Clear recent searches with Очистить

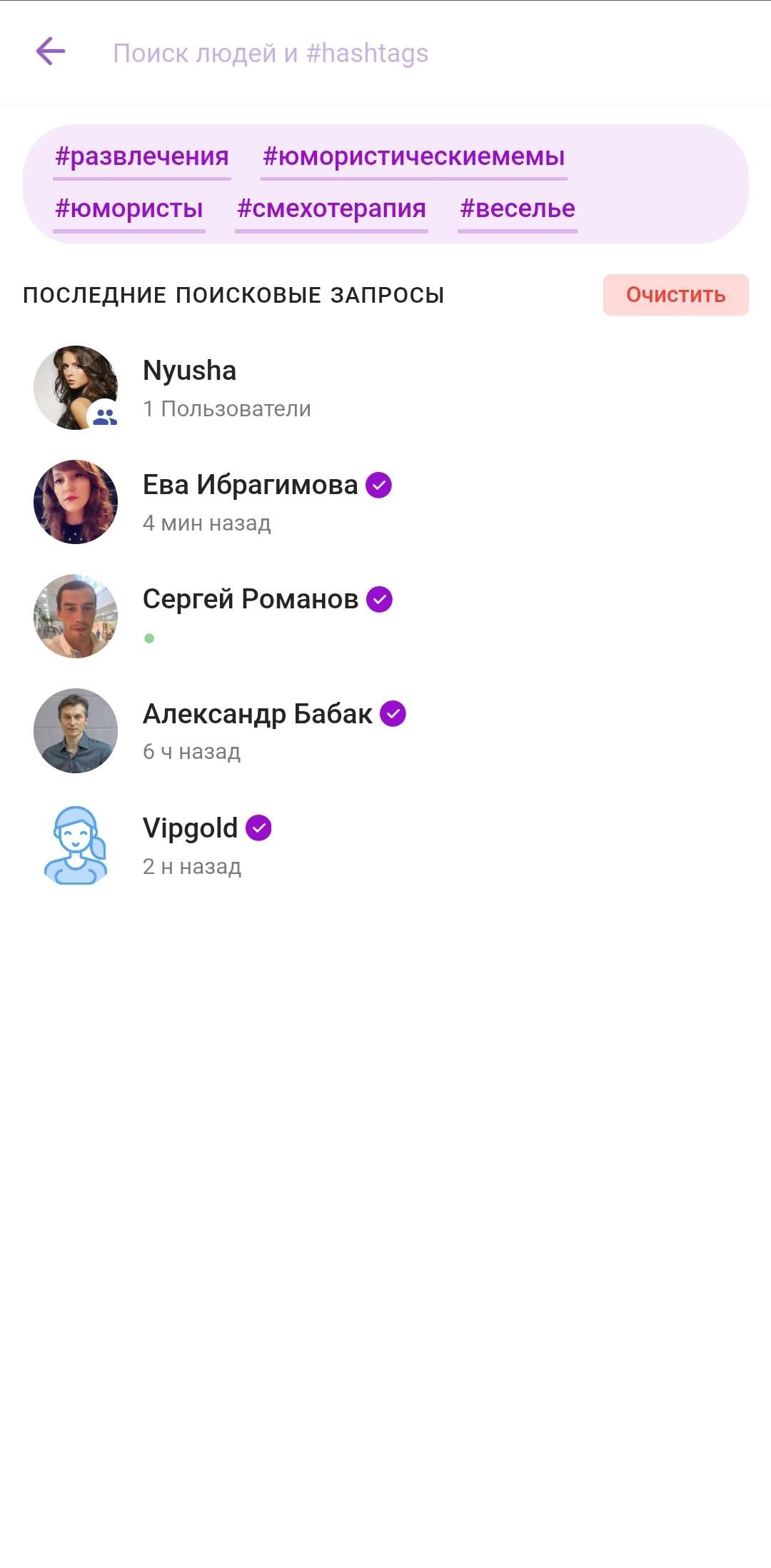[675, 295]
